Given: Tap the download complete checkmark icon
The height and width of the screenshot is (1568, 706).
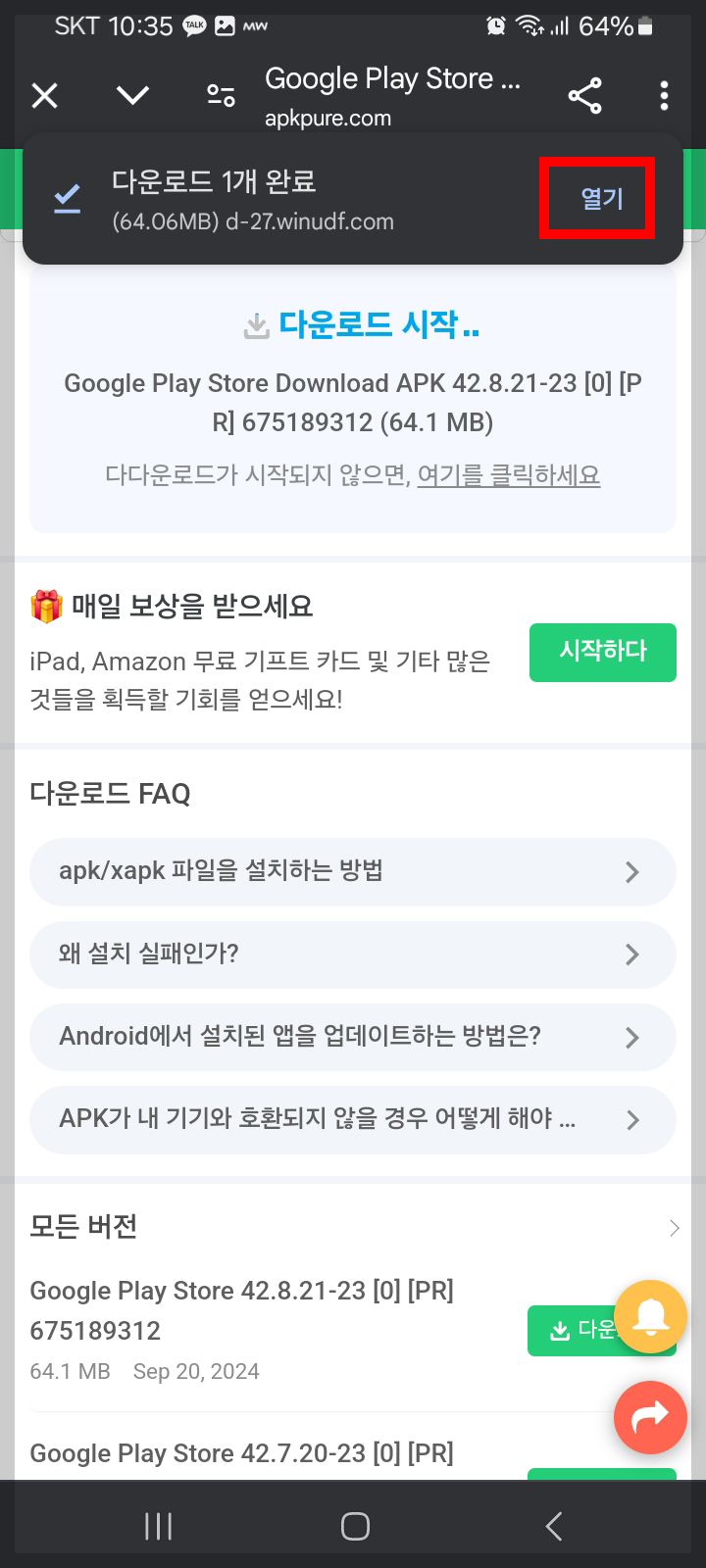Looking at the screenshot, I should coord(66,199).
